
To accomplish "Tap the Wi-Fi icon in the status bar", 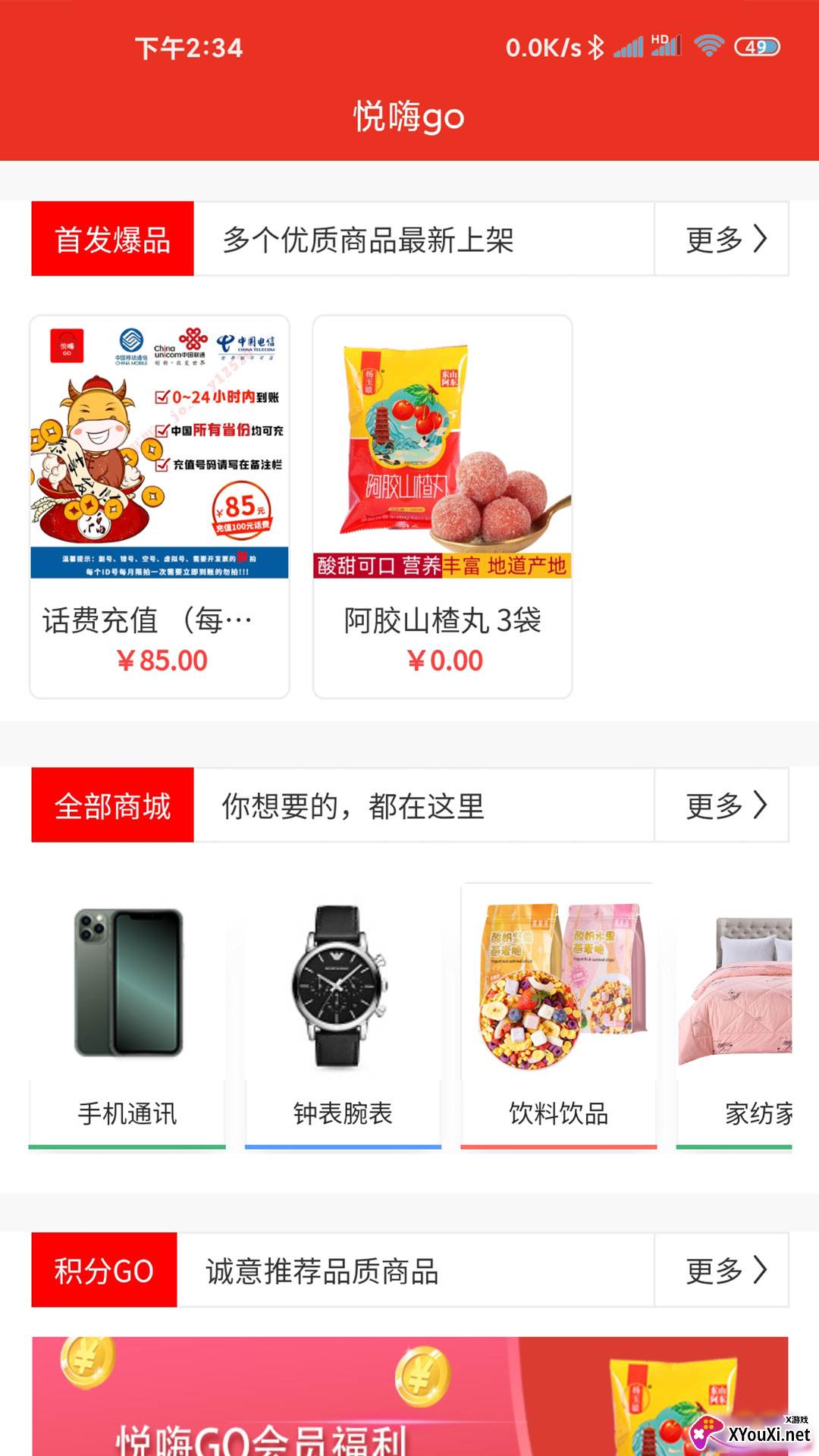I will pyautogui.click(x=709, y=47).
